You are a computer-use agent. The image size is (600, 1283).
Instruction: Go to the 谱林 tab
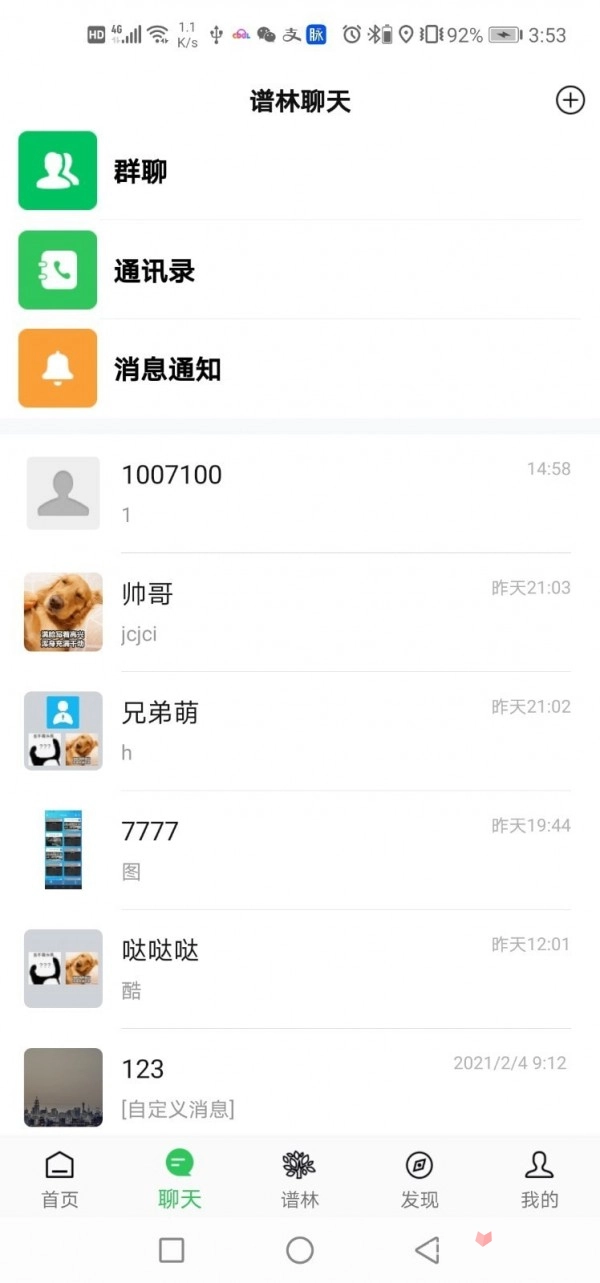click(x=299, y=1178)
